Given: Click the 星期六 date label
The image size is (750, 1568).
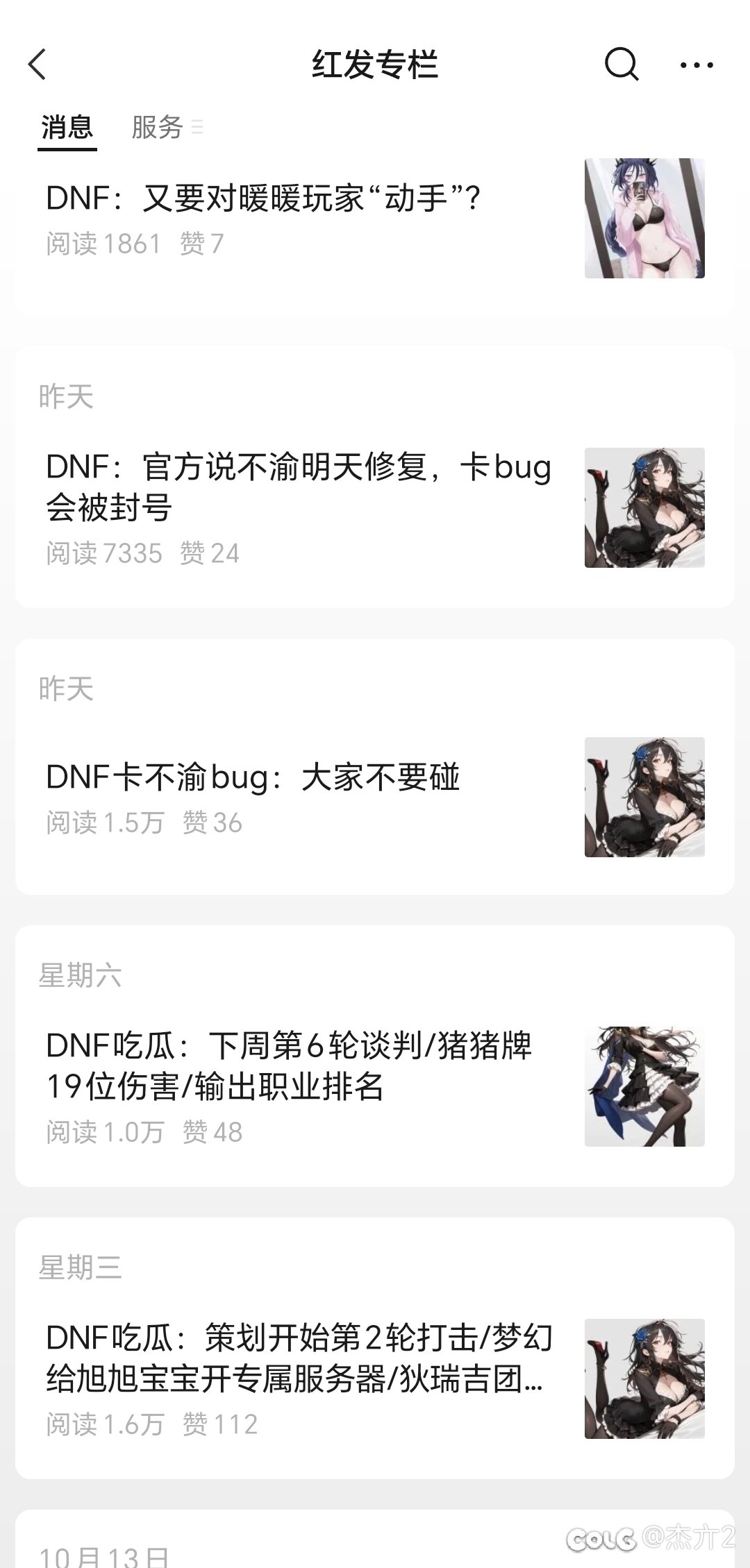Looking at the screenshot, I should 80,977.
